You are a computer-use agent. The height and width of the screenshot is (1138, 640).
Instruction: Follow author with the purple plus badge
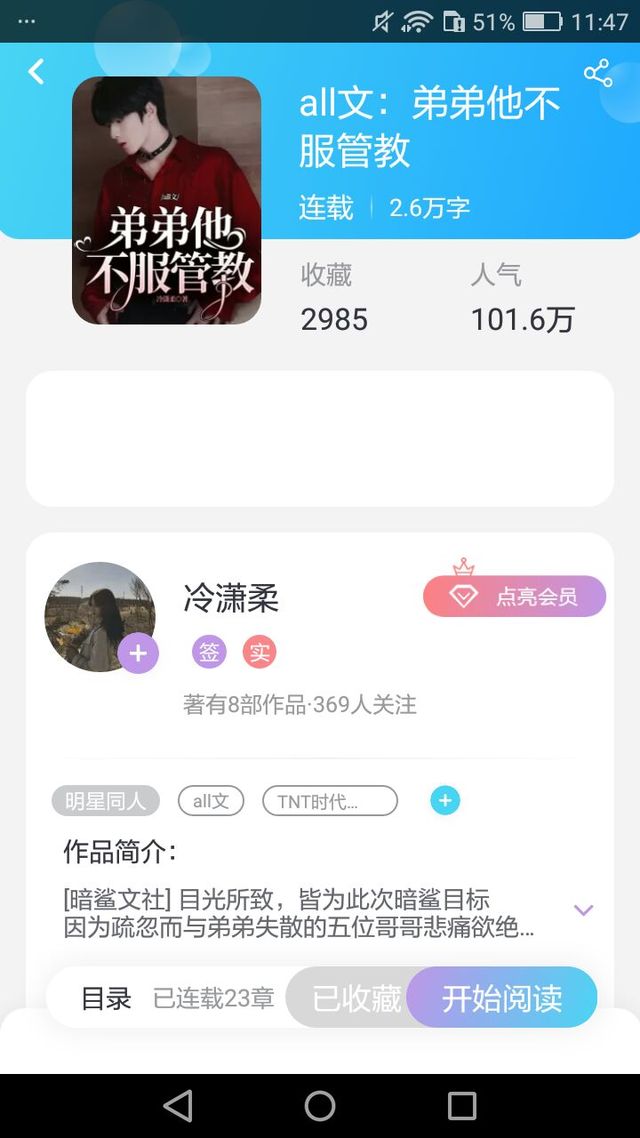tap(138, 653)
